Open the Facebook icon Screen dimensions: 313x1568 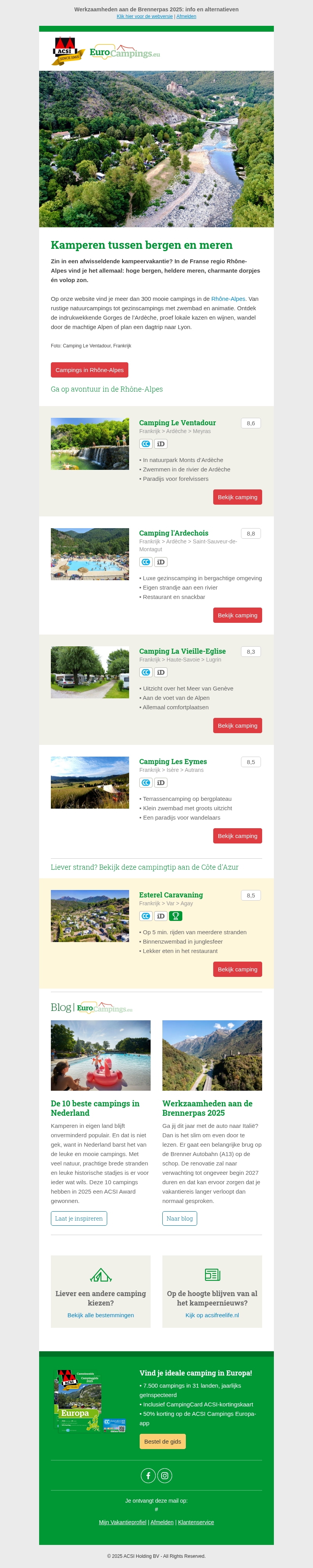pos(148,1475)
